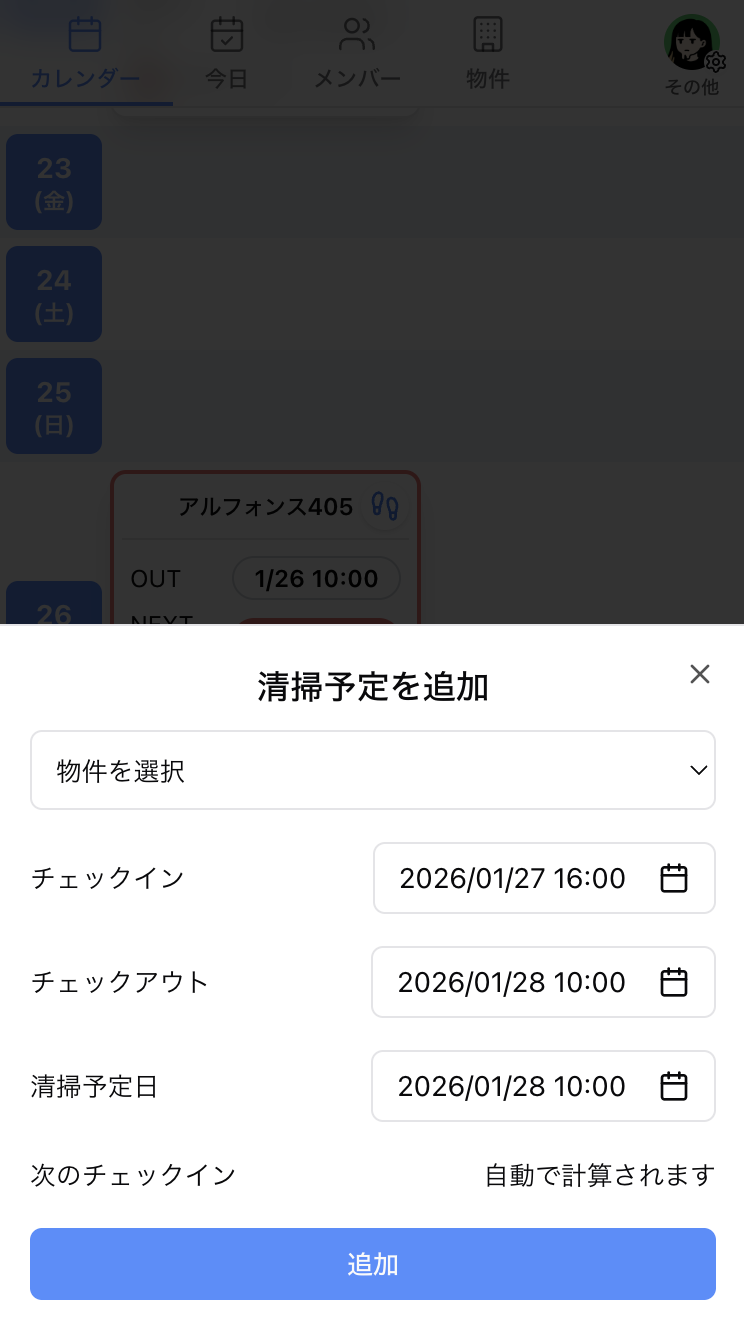Open the アルフォンス405 reservation card

pos(264,507)
